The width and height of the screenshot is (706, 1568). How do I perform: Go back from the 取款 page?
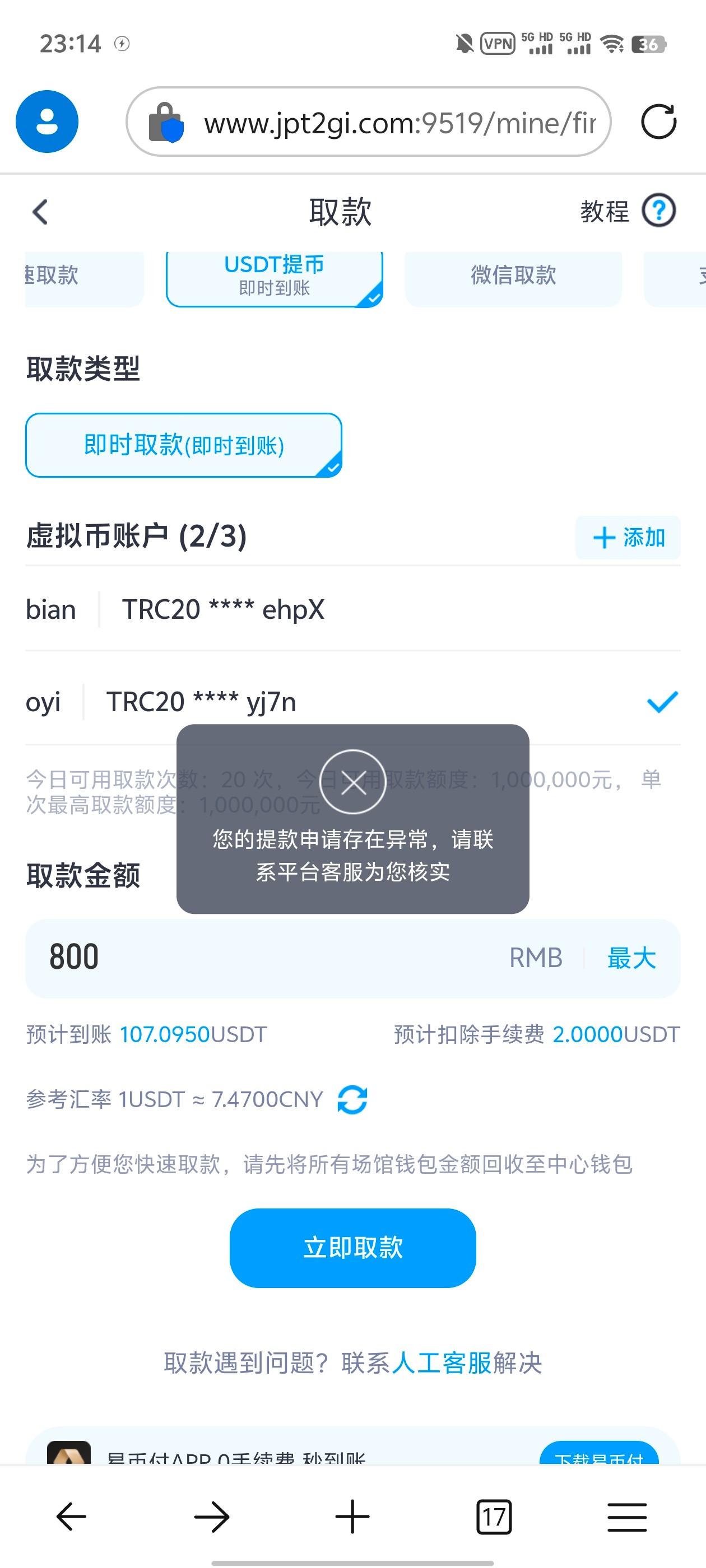(x=40, y=212)
